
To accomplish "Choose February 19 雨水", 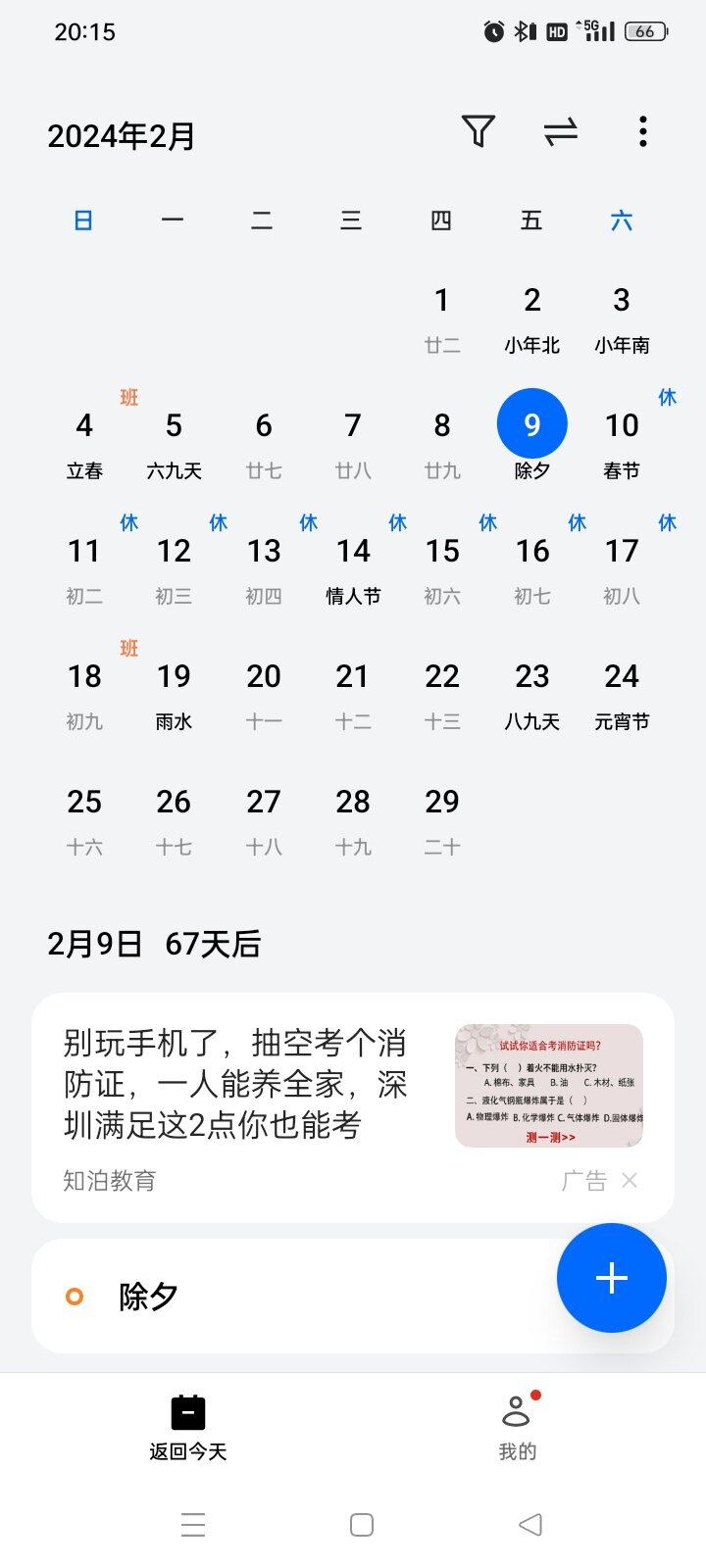I will [174, 692].
